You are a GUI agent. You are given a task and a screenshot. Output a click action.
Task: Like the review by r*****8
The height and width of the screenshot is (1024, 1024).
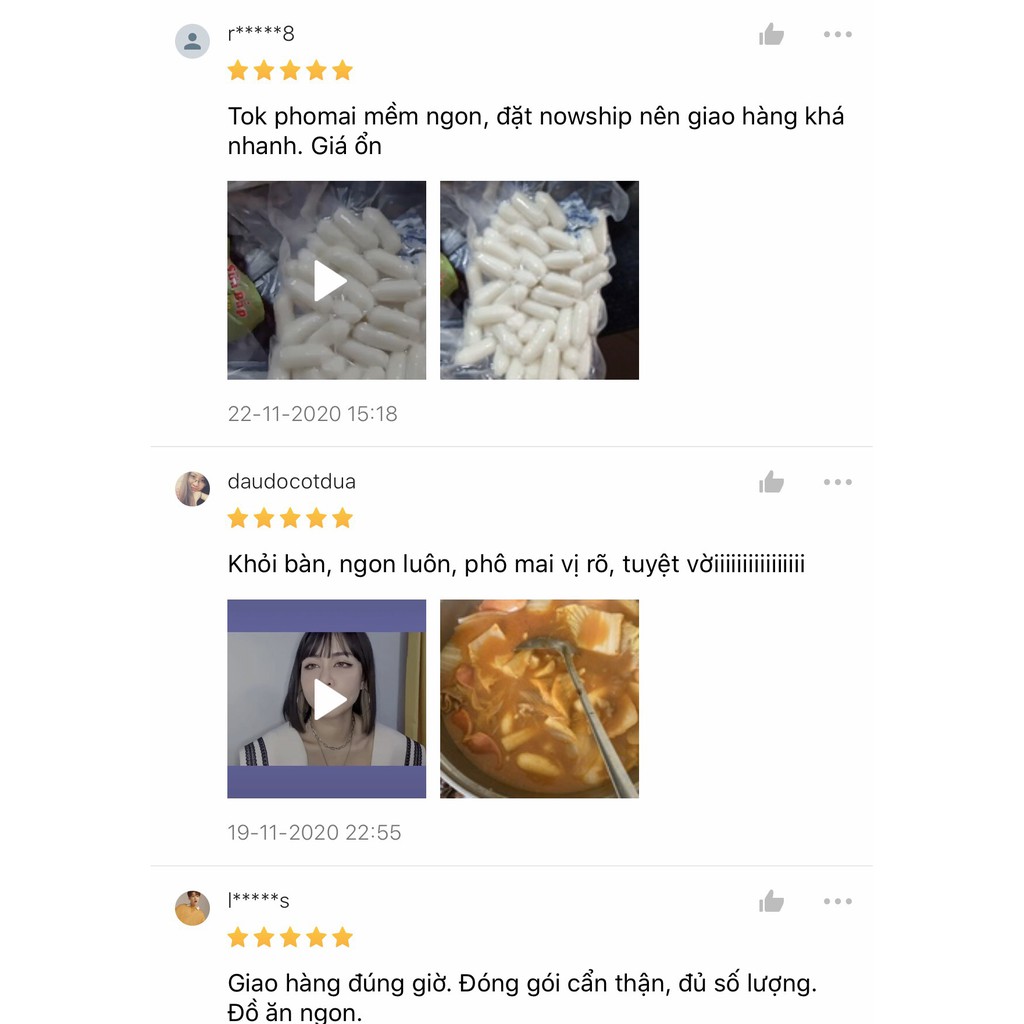[771, 35]
